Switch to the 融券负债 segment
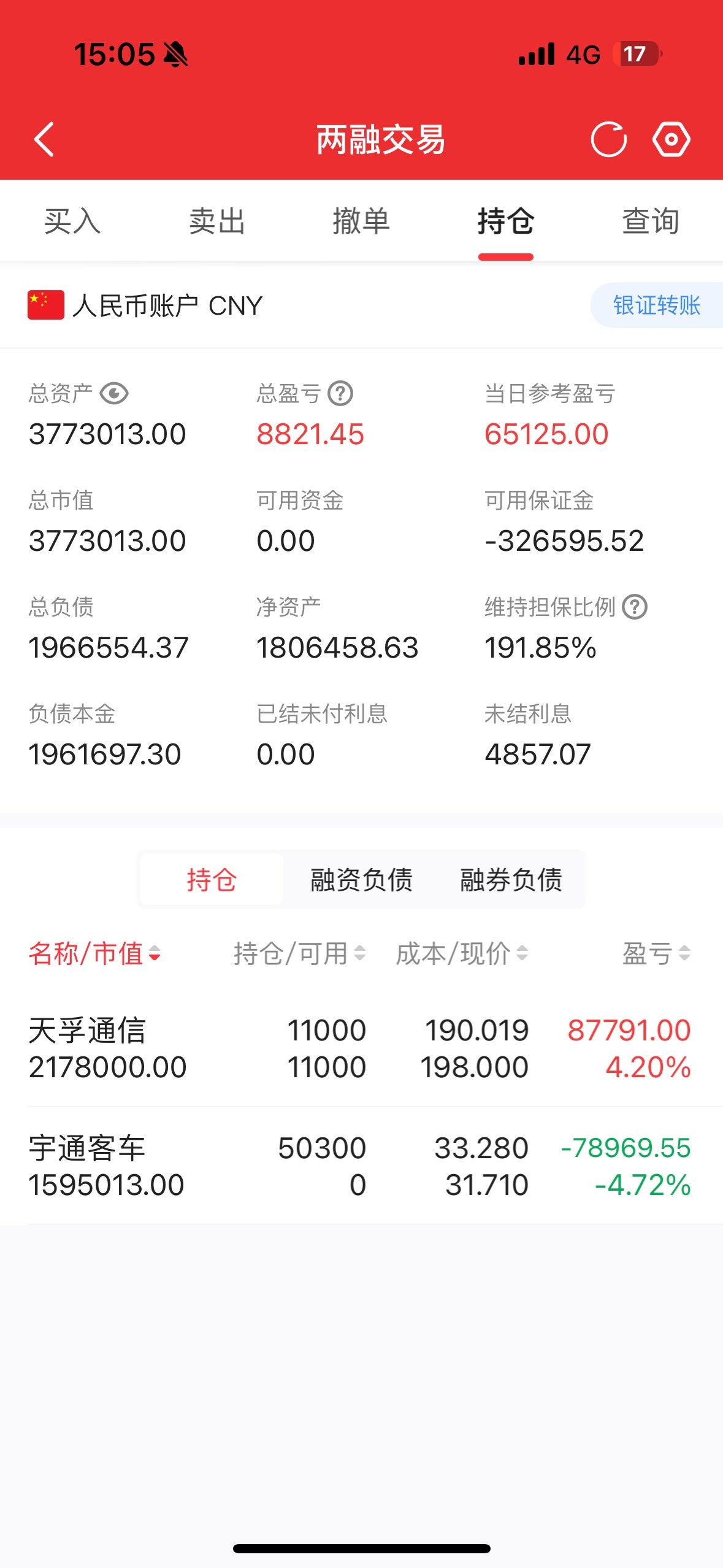723x1568 pixels. coord(511,879)
